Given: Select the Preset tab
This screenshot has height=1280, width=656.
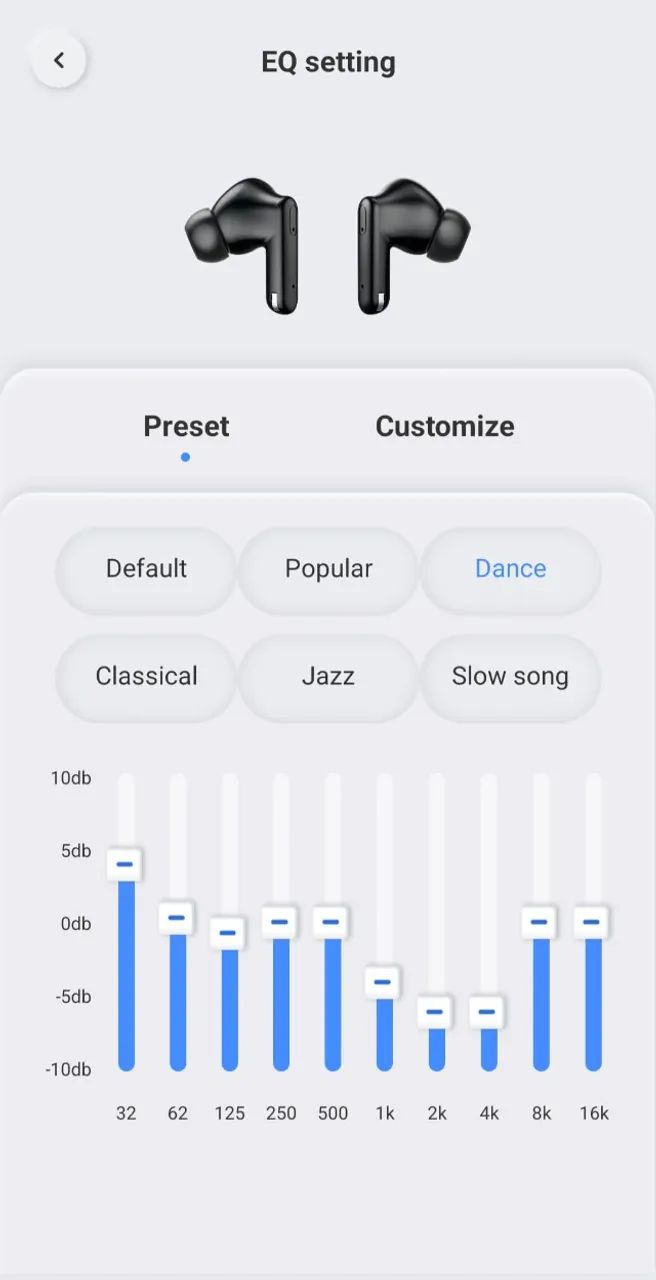Looking at the screenshot, I should [186, 426].
